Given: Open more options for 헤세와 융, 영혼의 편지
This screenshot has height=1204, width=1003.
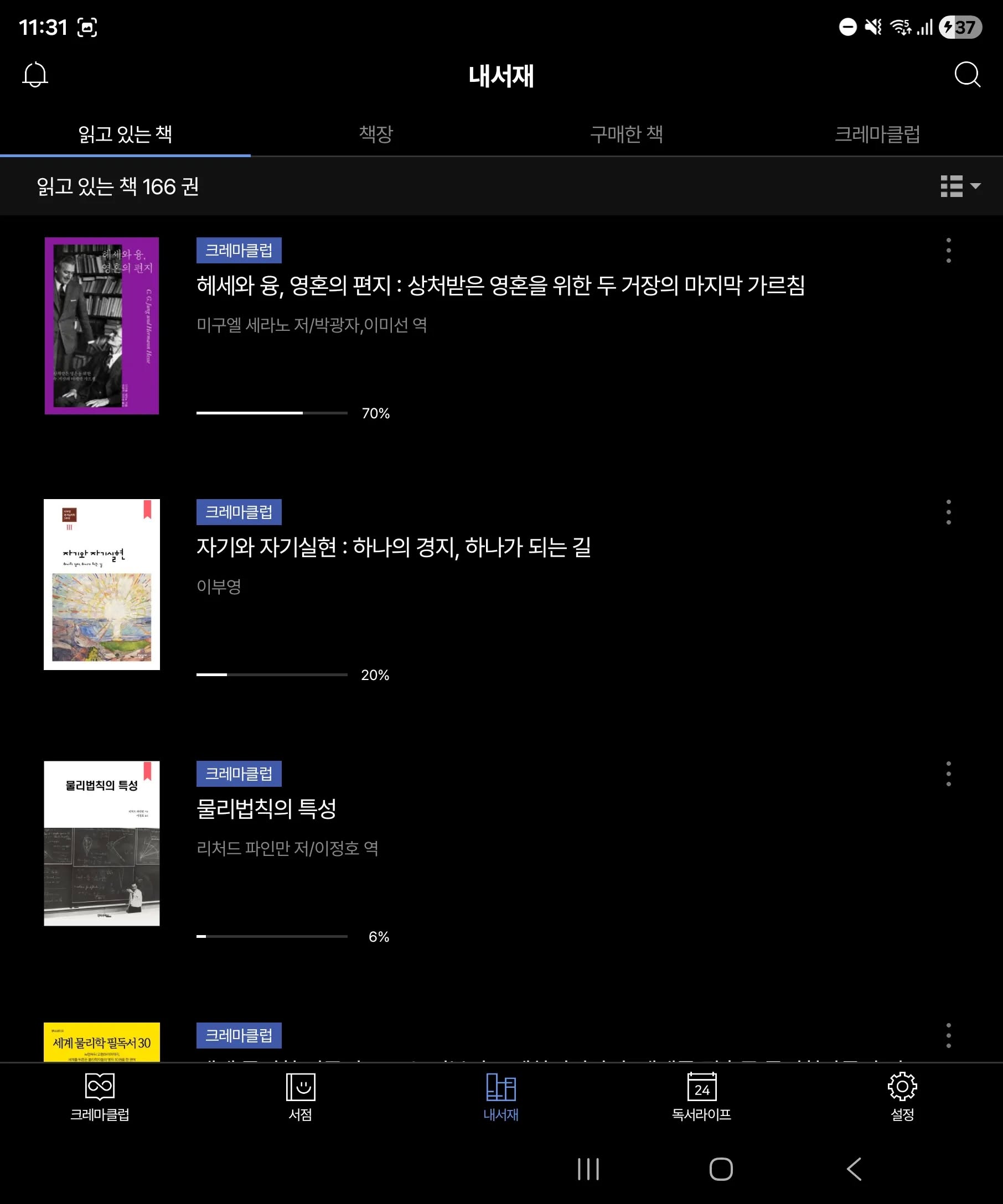Looking at the screenshot, I should [x=949, y=251].
